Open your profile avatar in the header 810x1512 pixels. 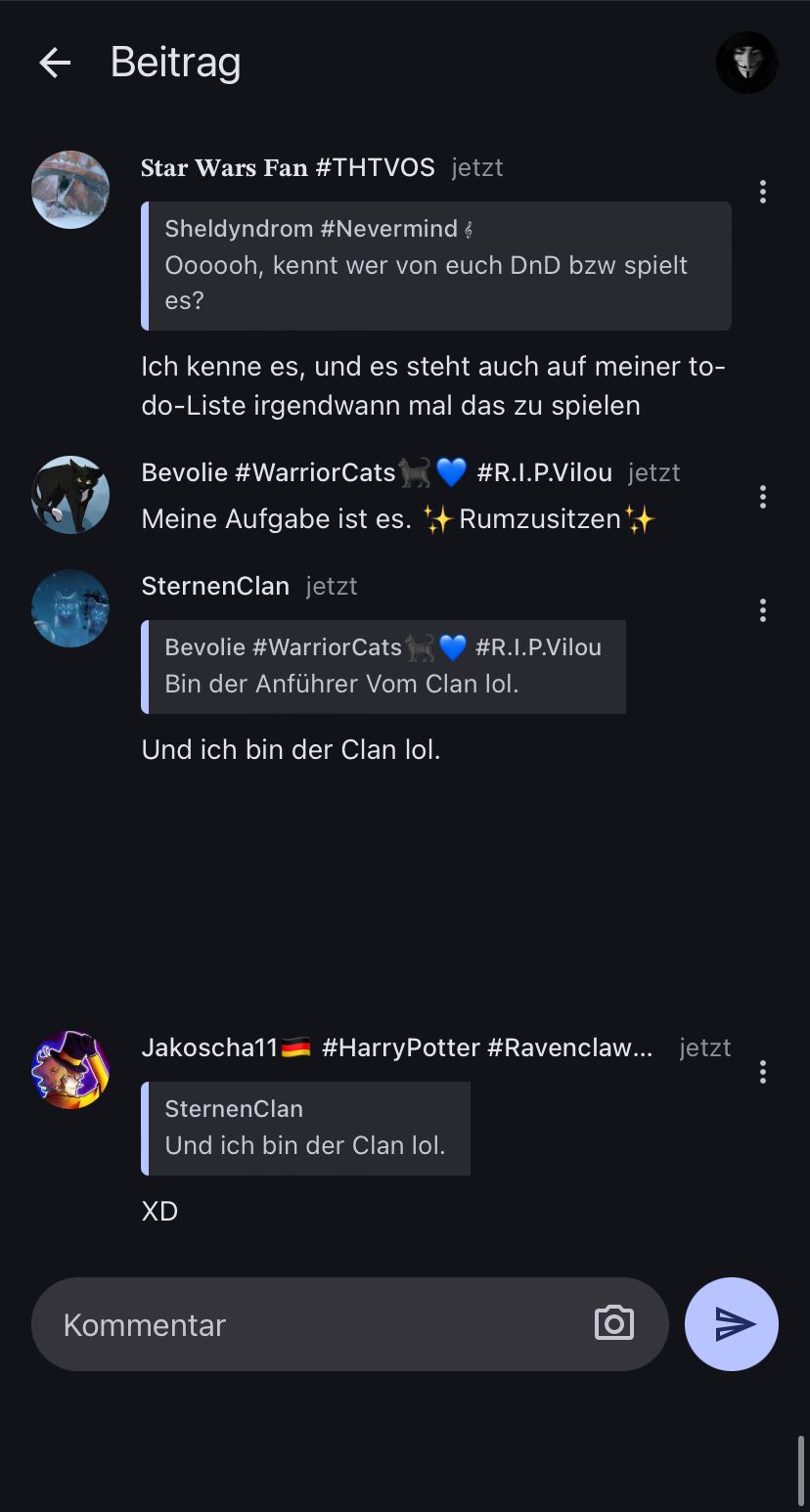pos(746,64)
